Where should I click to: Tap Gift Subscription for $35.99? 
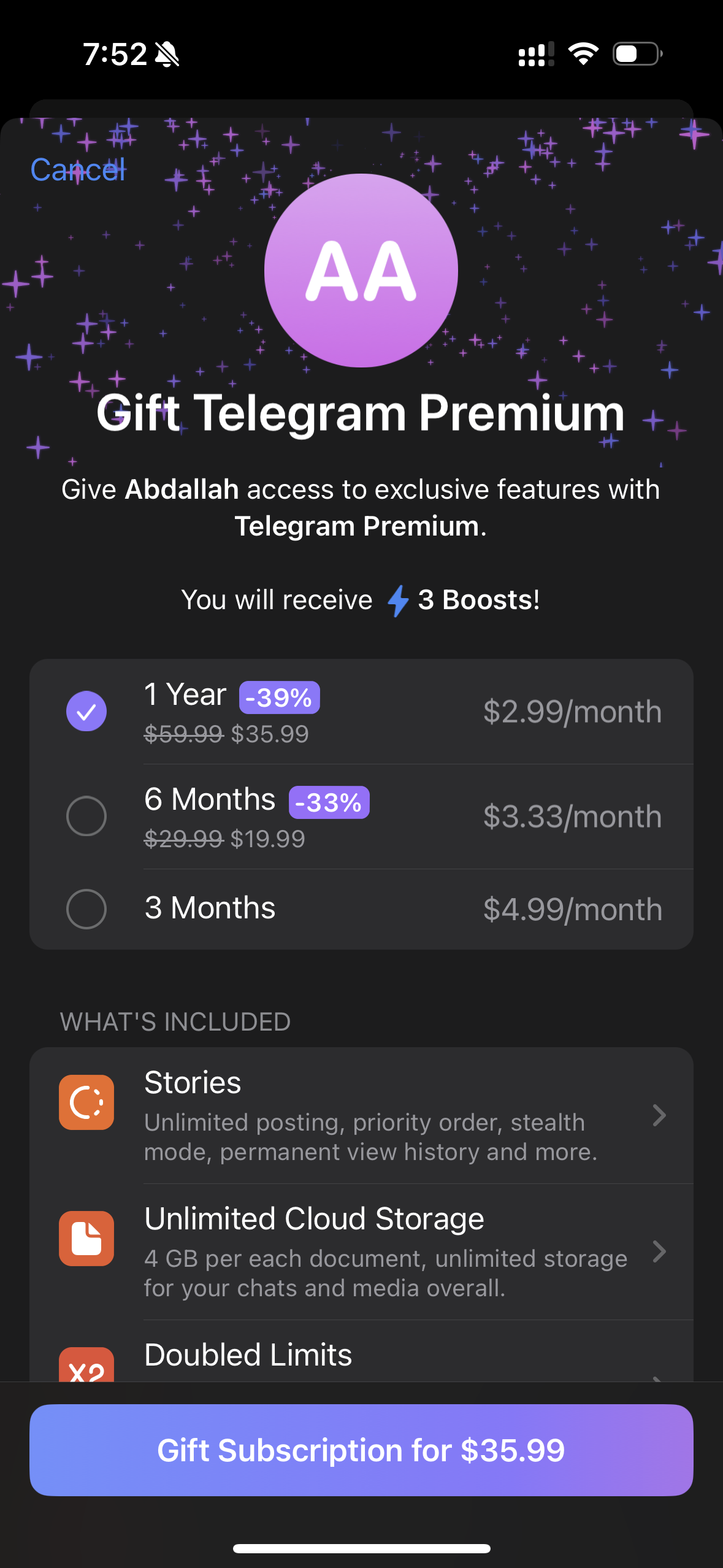pos(361,1451)
